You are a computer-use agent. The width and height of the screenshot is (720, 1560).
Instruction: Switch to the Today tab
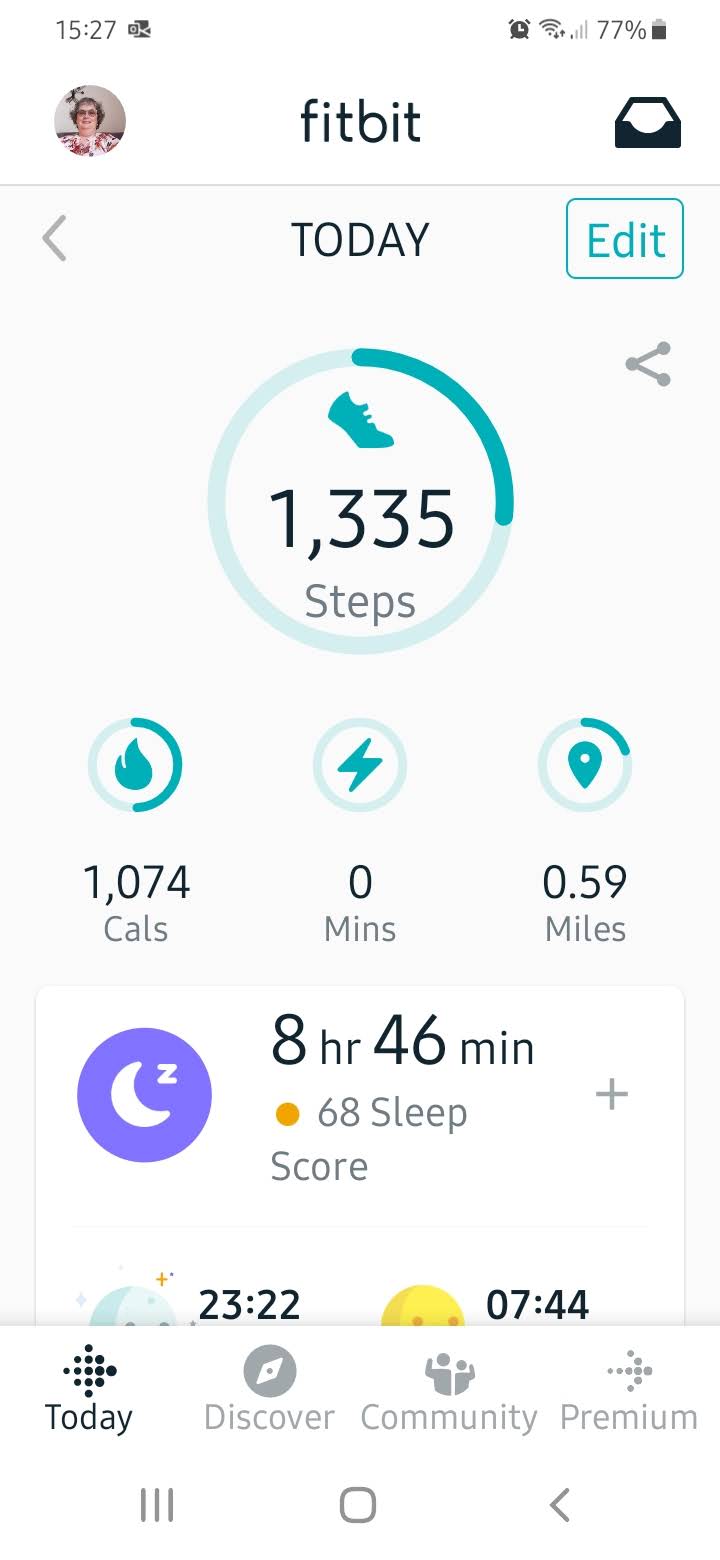point(89,1389)
